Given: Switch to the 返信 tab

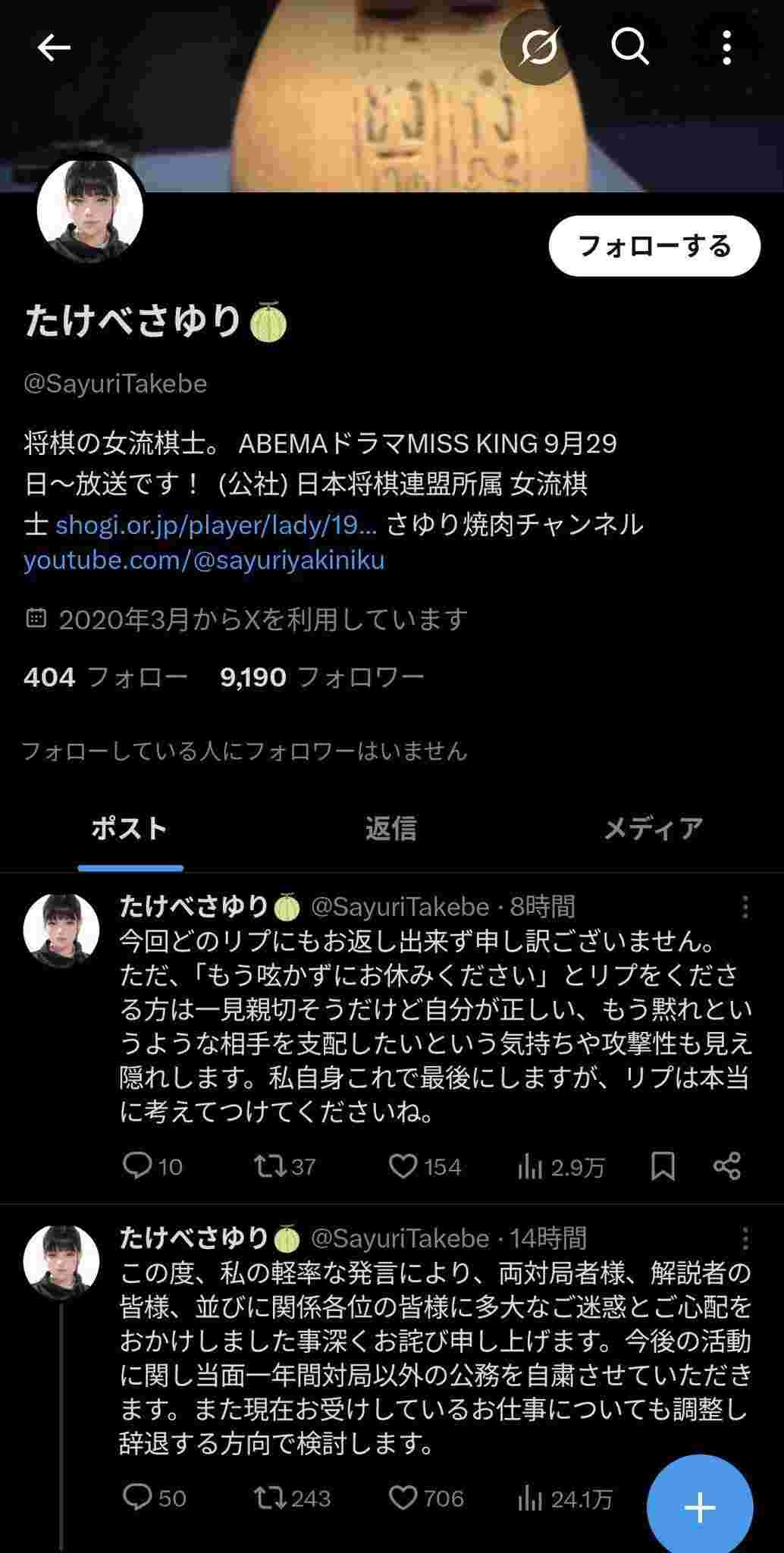Looking at the screenshot, I should pyautogui.click(x=390, y=828).
